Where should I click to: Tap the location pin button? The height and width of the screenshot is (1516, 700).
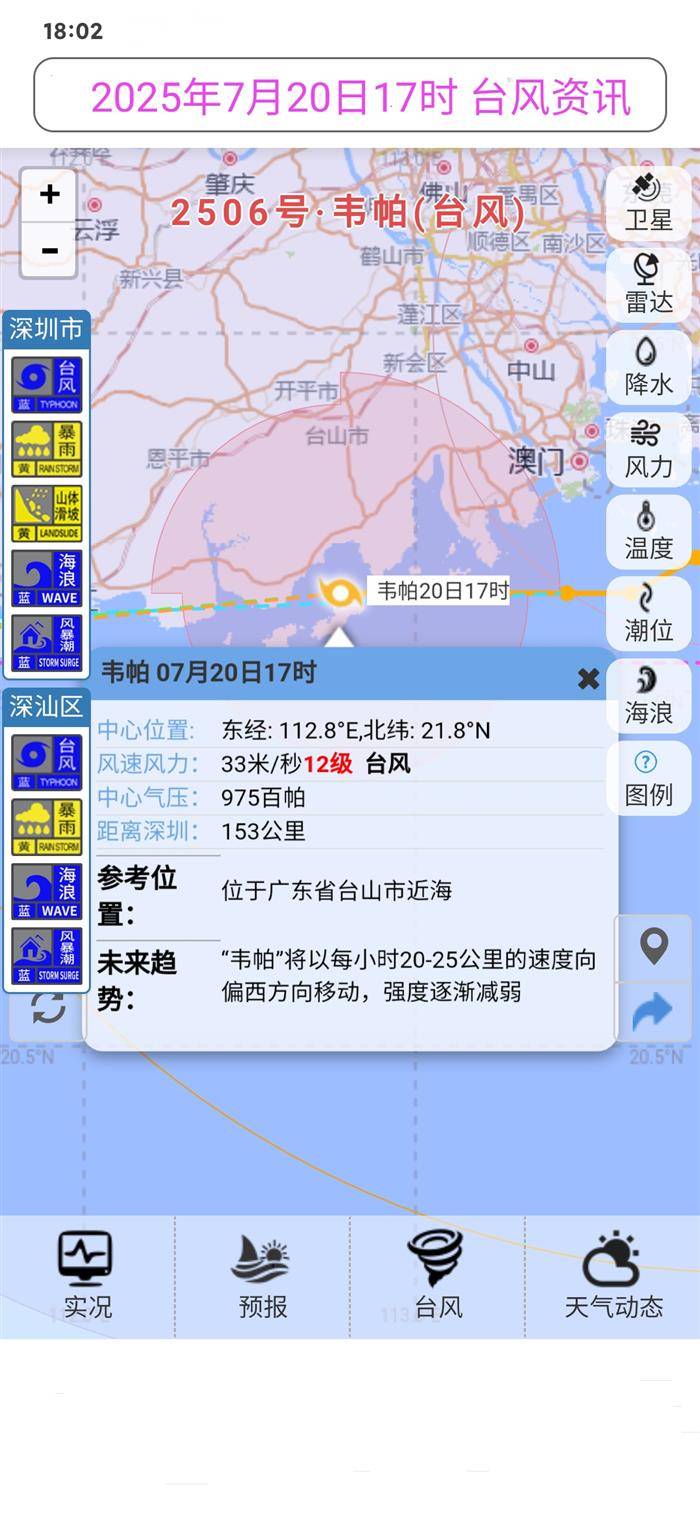click(653, 946)
